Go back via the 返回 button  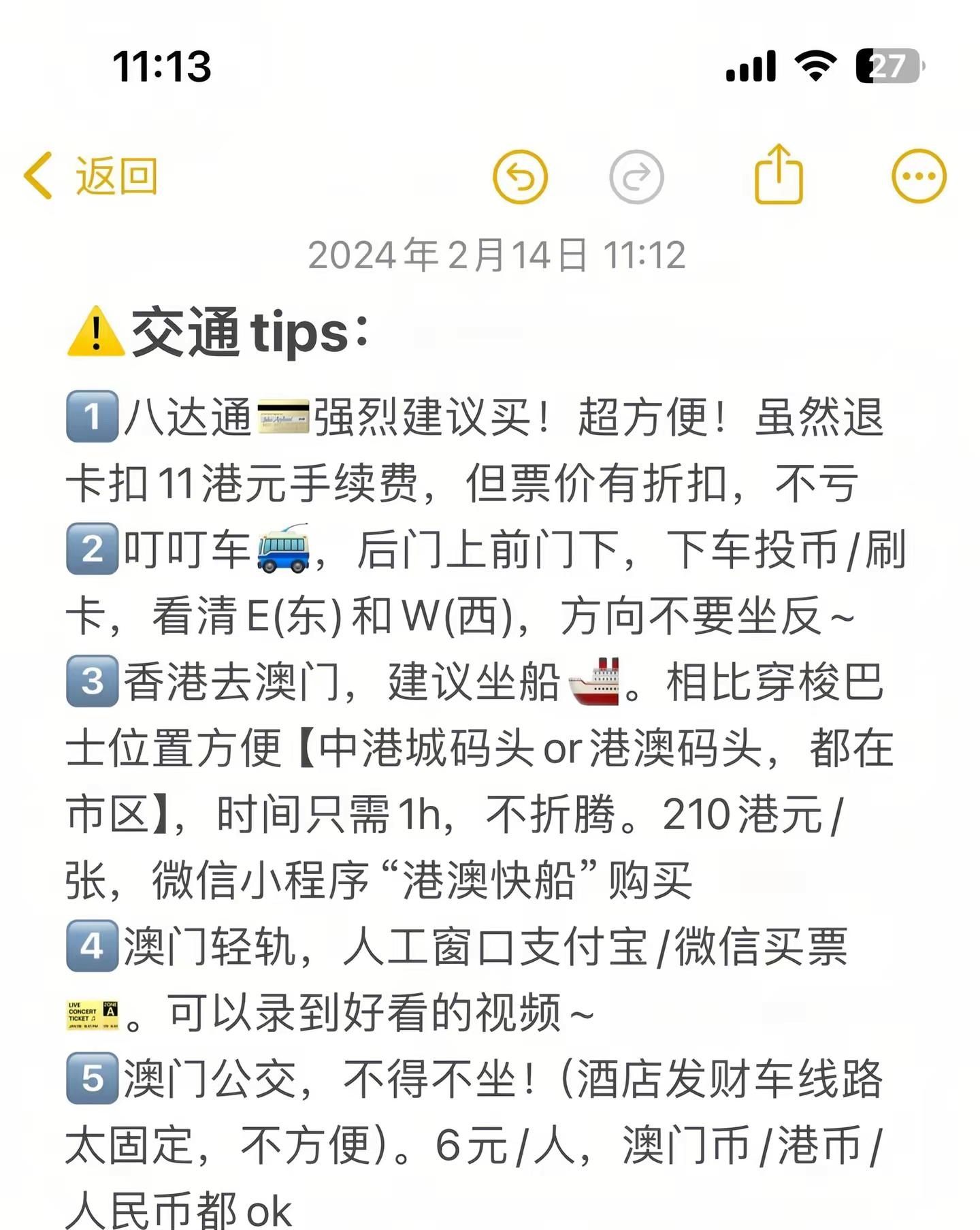(92, 176)
